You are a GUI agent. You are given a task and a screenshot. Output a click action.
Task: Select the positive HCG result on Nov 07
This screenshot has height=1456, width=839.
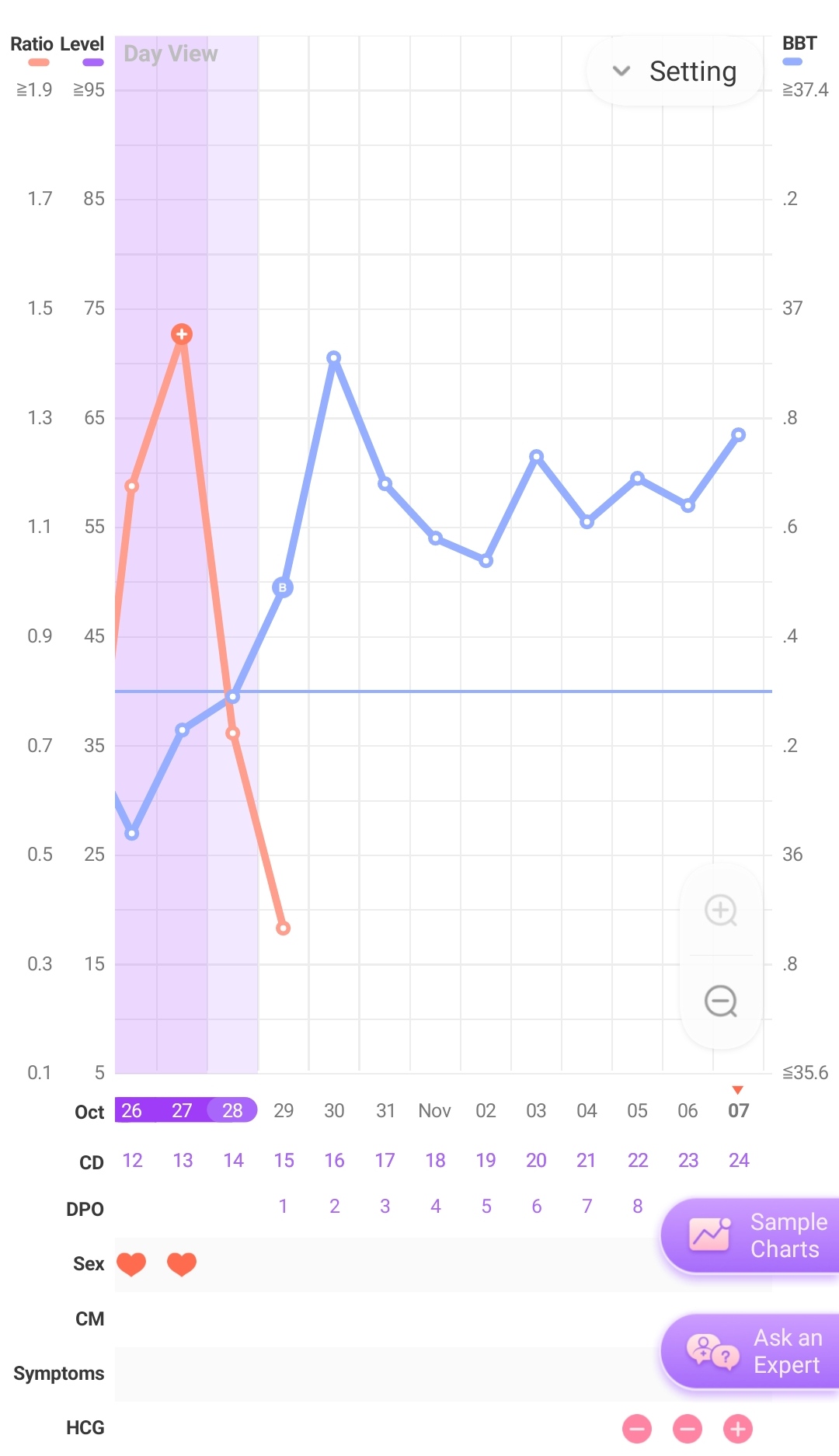pyautogui.click(x=738, y=1428)
